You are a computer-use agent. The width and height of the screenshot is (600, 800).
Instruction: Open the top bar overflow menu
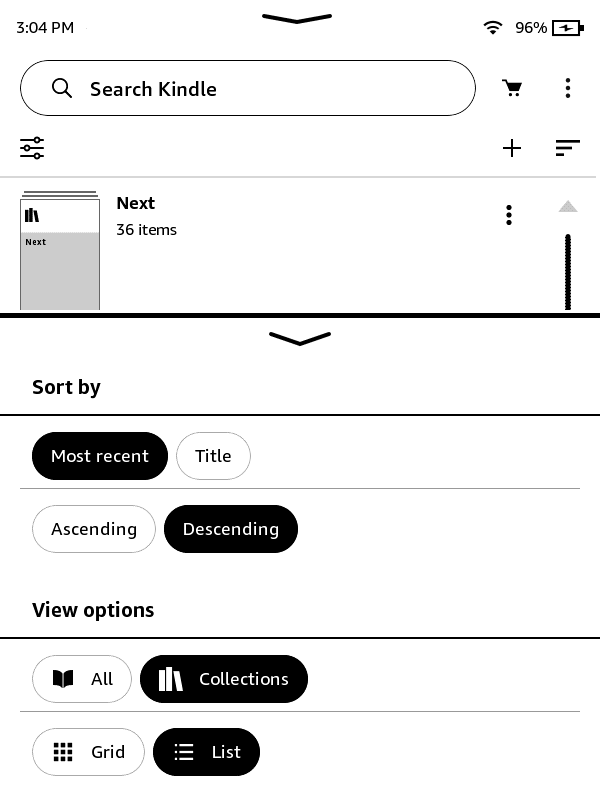[567, 88]
